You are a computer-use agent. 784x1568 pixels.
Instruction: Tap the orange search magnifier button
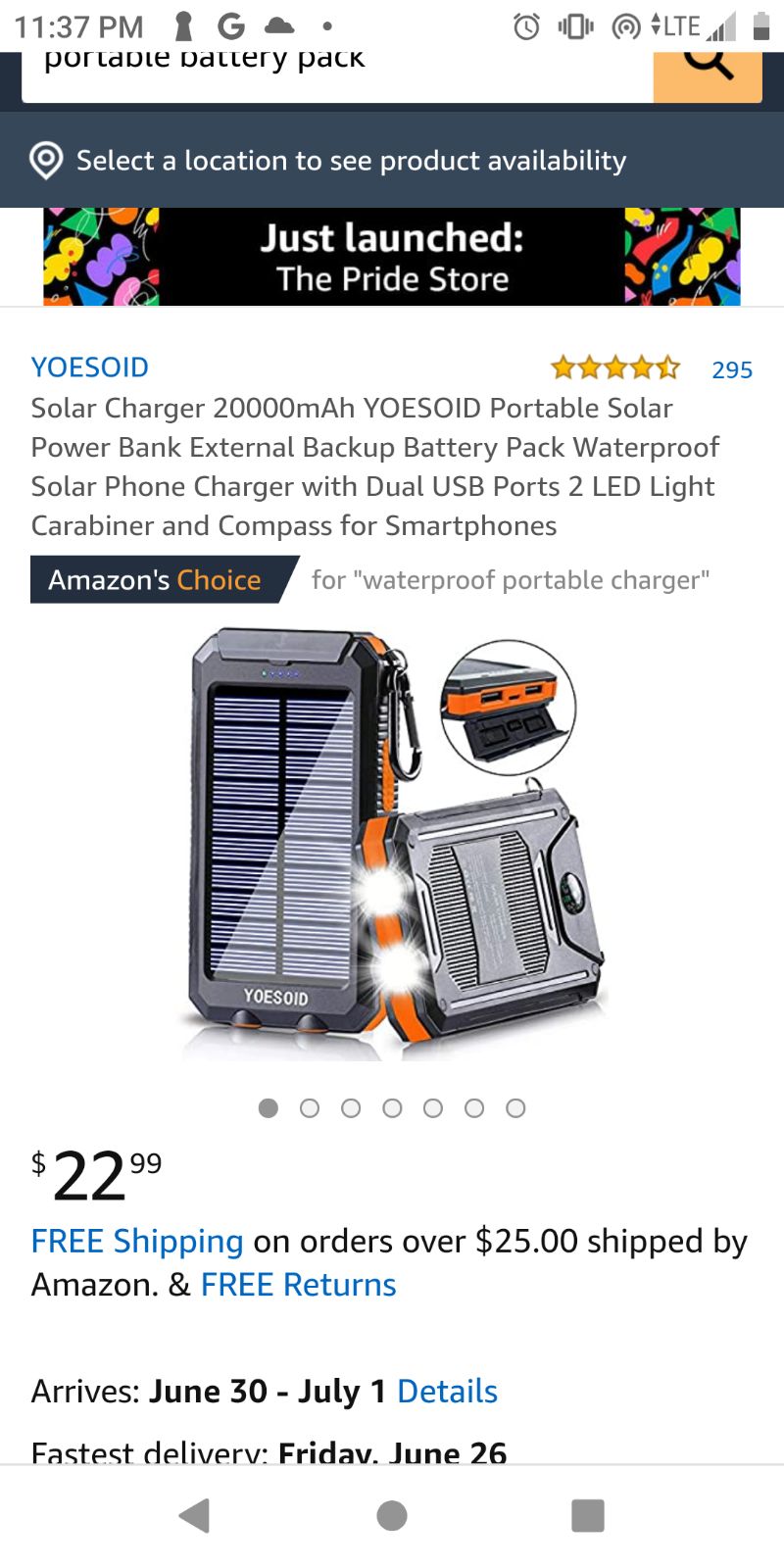708,75
